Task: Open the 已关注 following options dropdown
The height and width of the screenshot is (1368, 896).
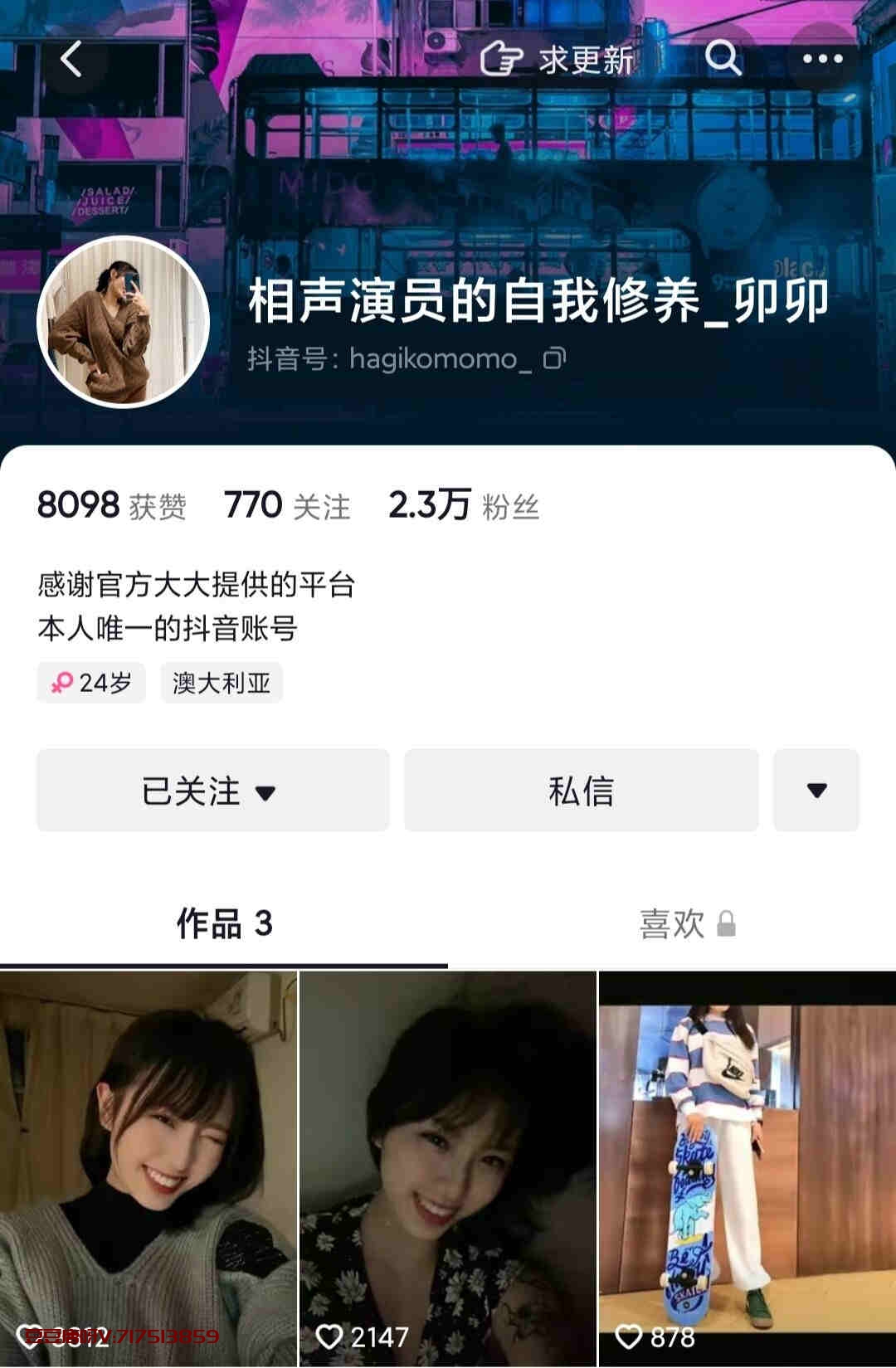Action: [x=212, y=791]
